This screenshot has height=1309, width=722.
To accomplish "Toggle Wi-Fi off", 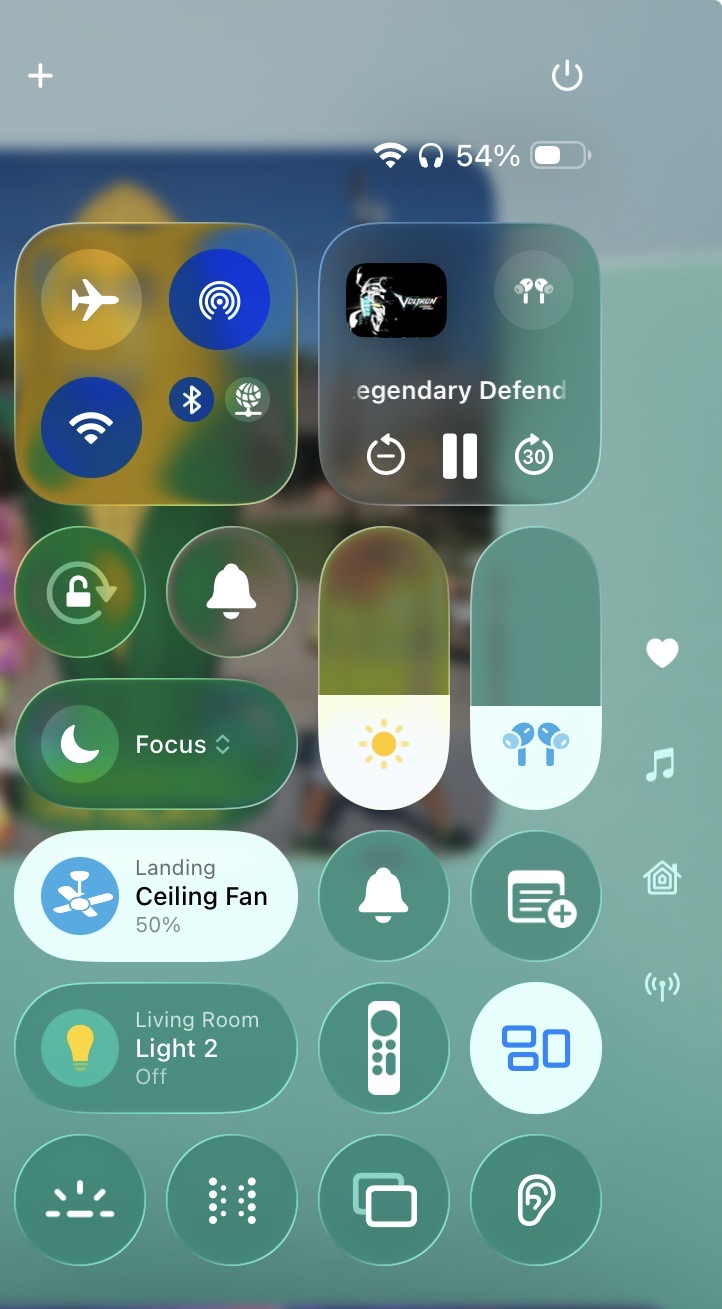I will coord(91,427).
